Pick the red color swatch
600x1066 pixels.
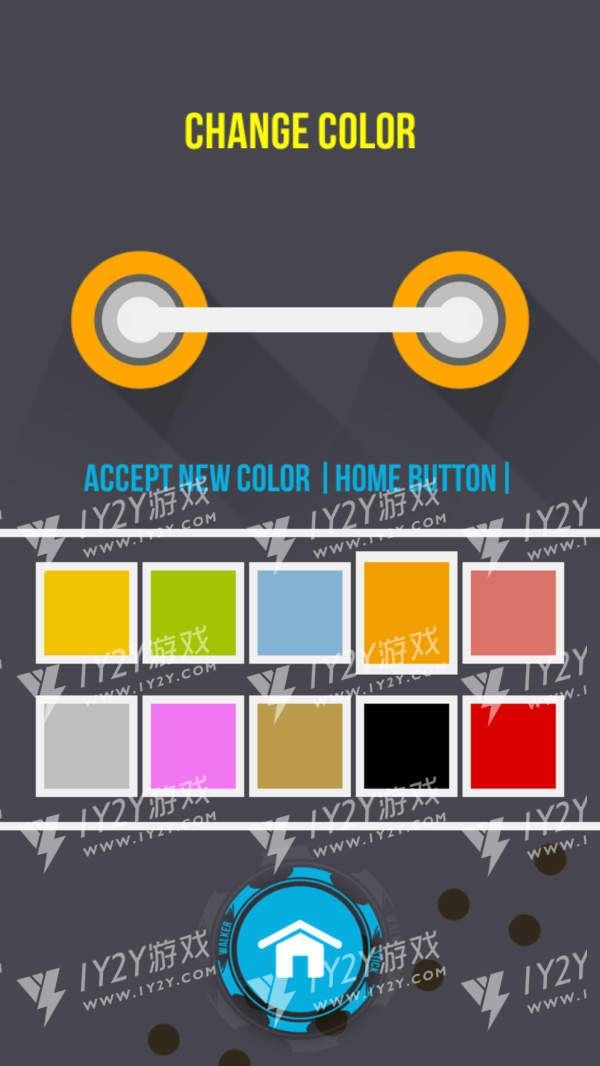[x=513, y=745]
